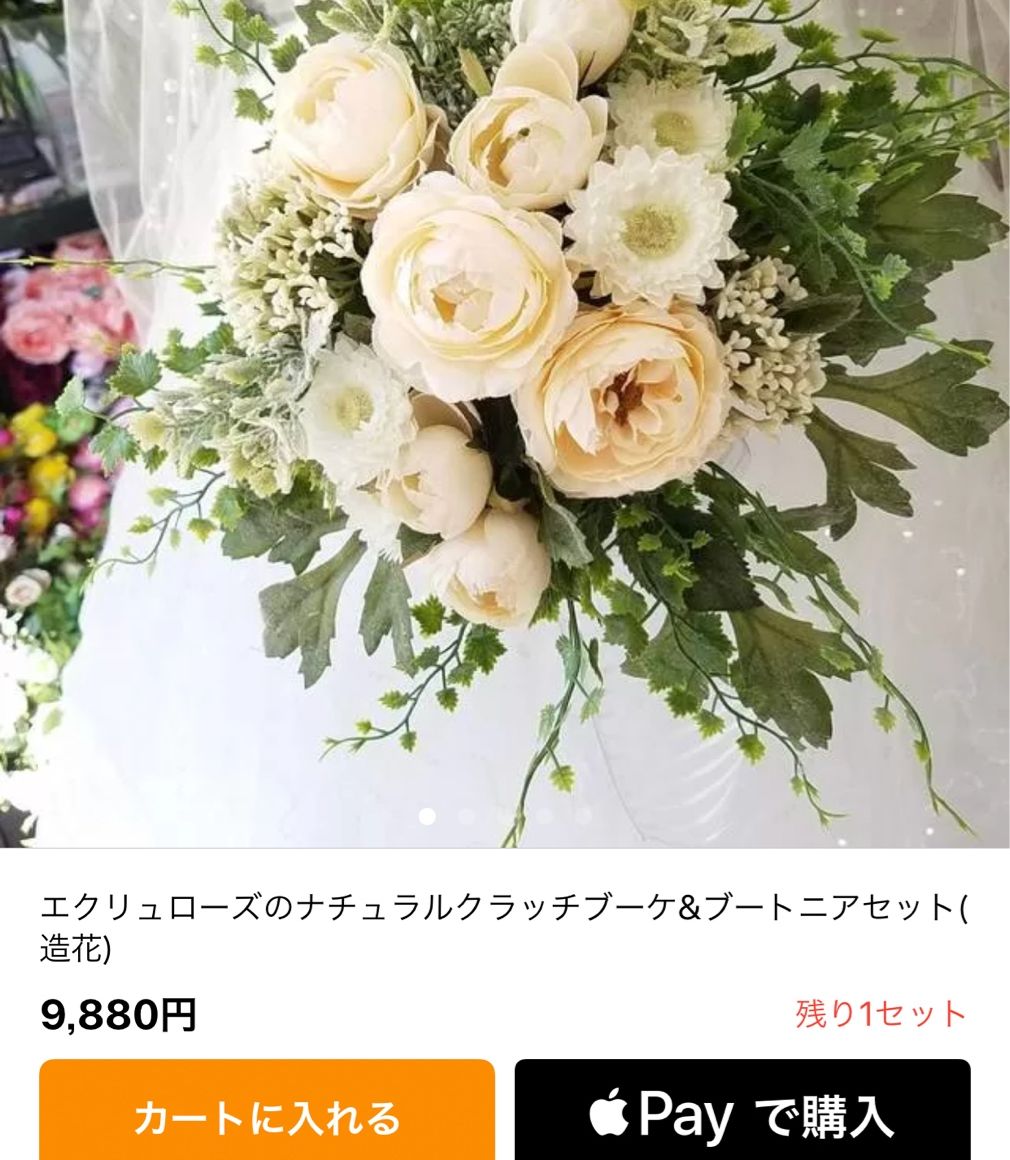1010x1160 pixels.
Task: Buy with Apple Pay
Action: (742, 1115)
